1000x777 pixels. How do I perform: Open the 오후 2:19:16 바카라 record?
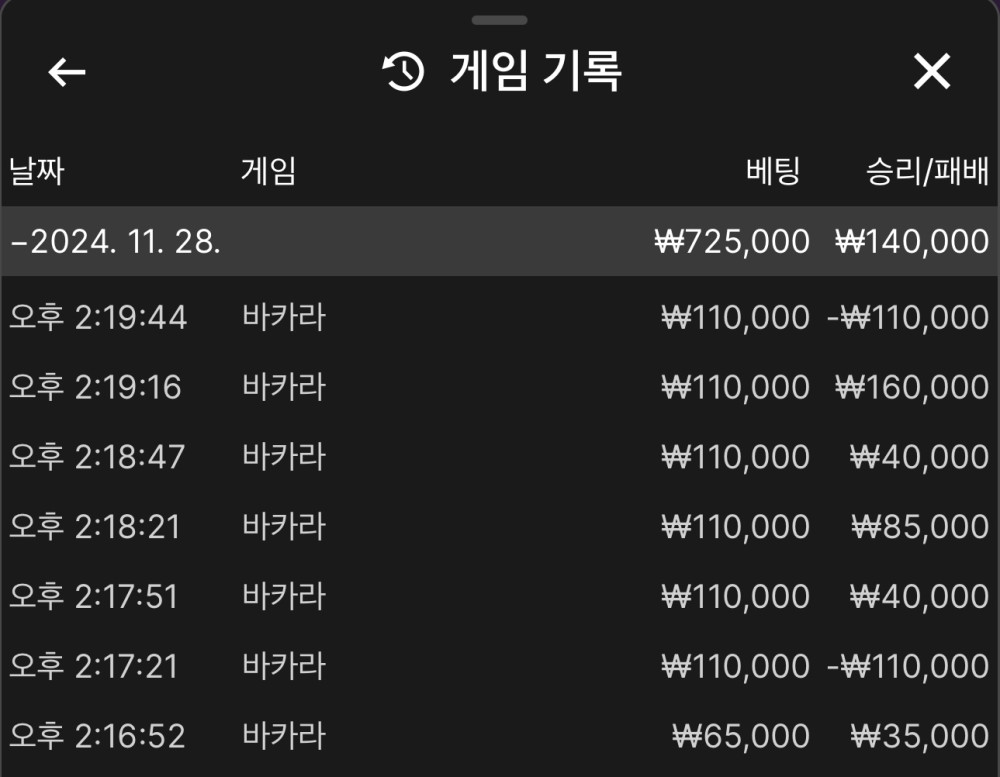point(498,387)
